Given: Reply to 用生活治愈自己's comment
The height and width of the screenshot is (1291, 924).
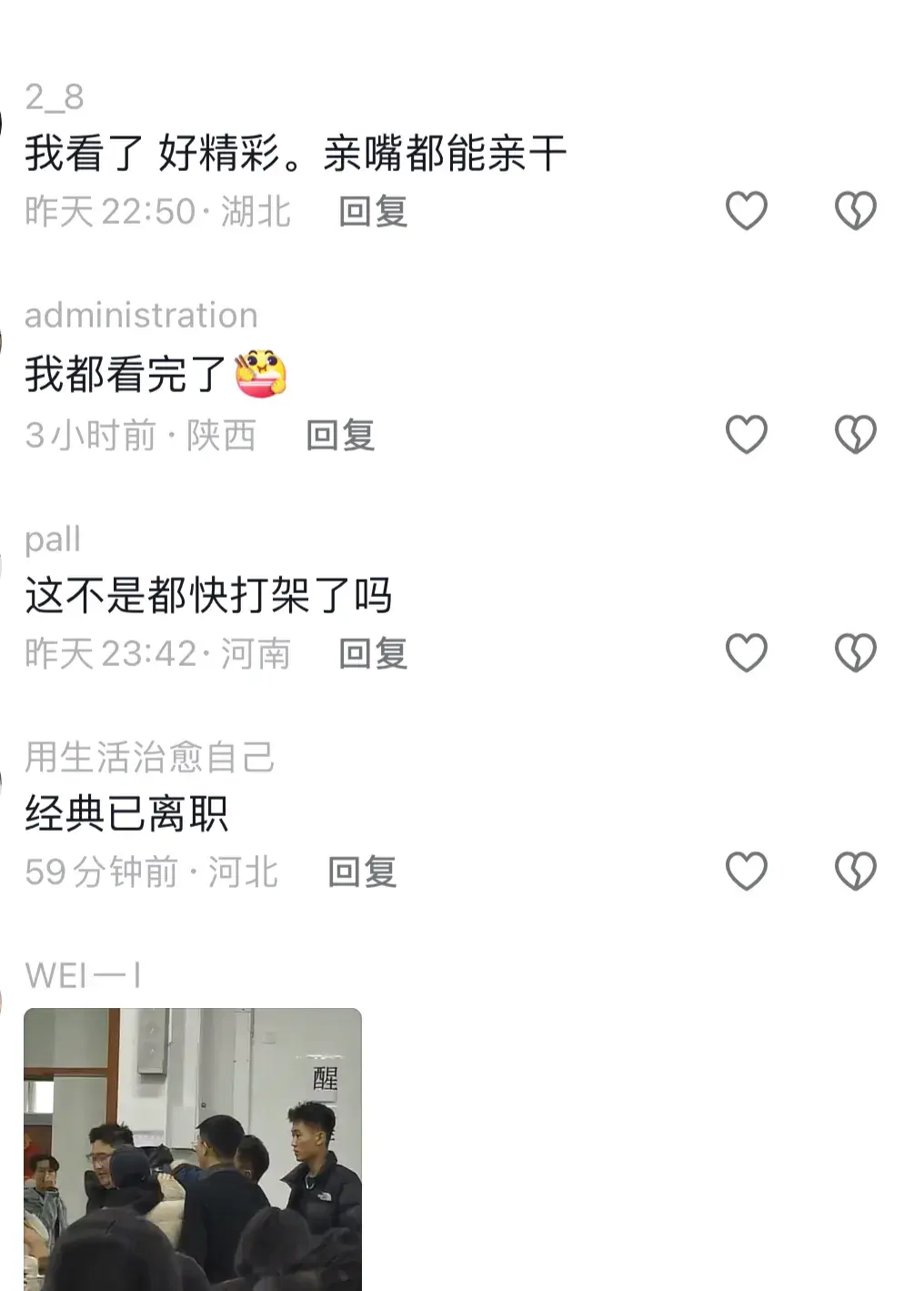Looking at the screenshot, I should [x=362, y=872].
